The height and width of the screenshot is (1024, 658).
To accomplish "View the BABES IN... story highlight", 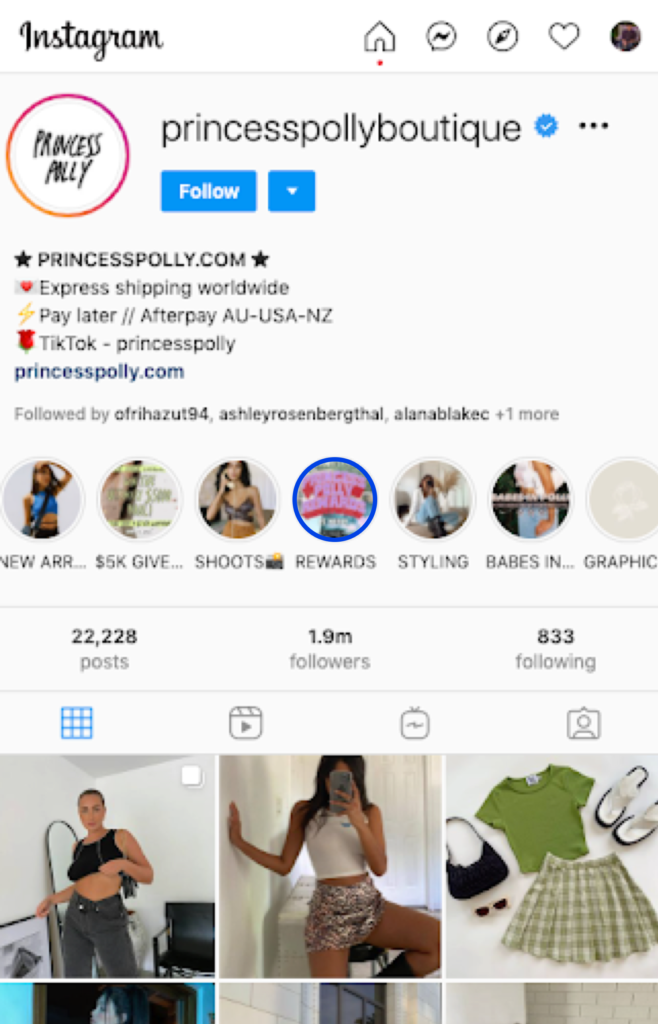I will click(530, 499).
